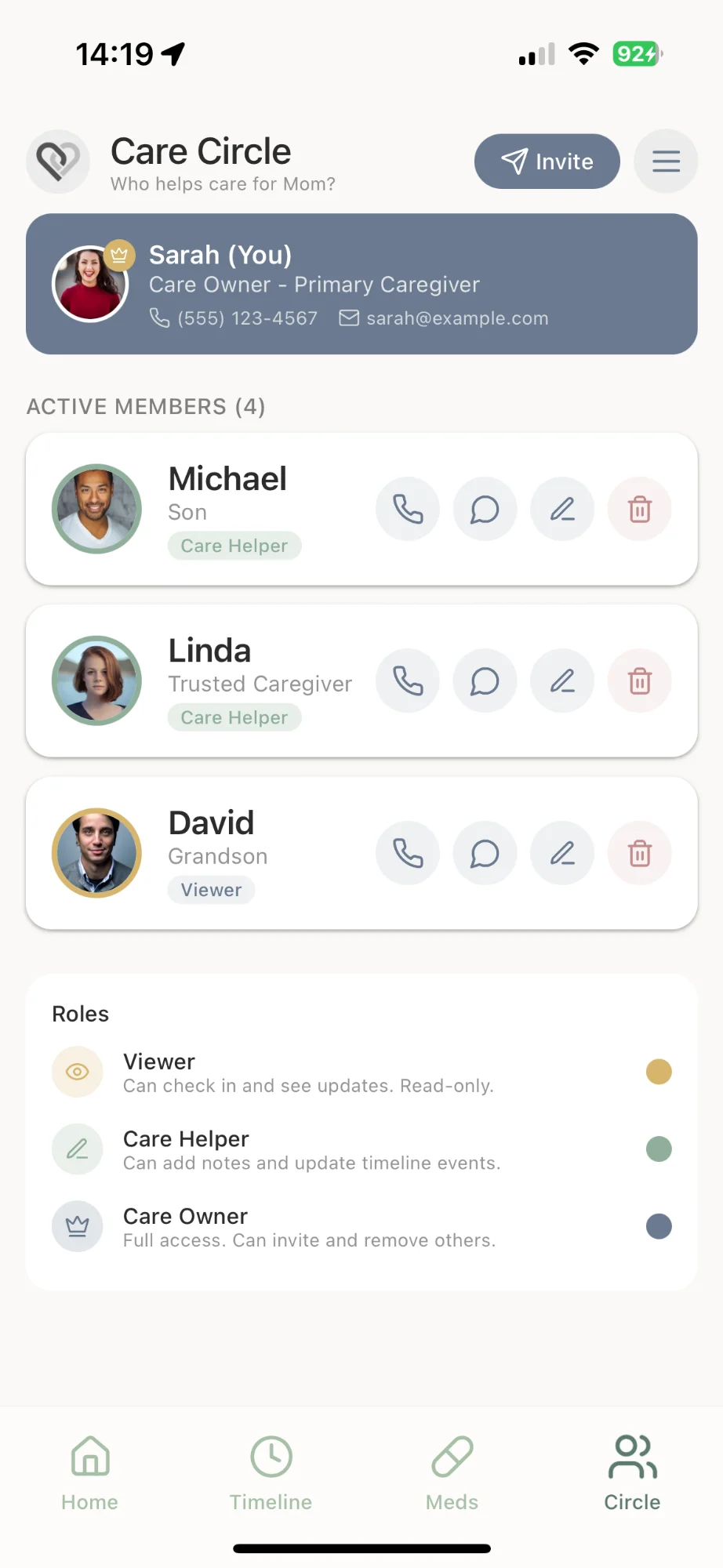Click the green Care Helper color dot
Viewport: 723px width, 1568px height.
(x=659, y=1149)
